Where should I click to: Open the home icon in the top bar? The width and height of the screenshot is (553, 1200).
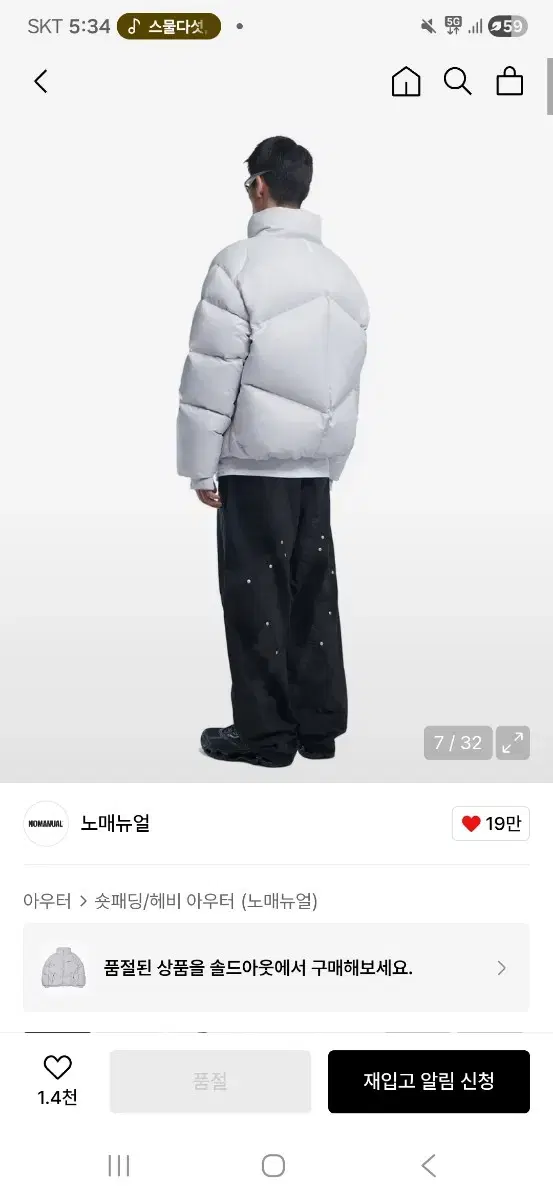pyautogui.click(x=406, y=81)
